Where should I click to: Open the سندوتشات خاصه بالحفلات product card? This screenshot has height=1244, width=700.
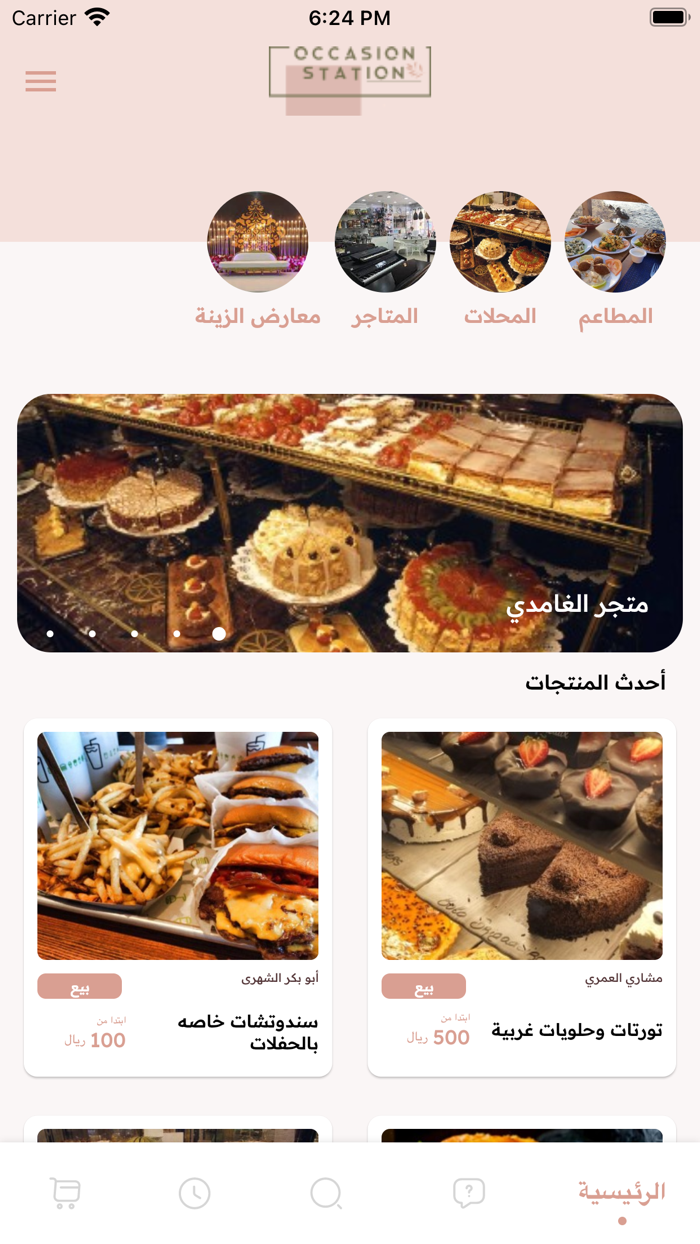click(x=178, y=898)
